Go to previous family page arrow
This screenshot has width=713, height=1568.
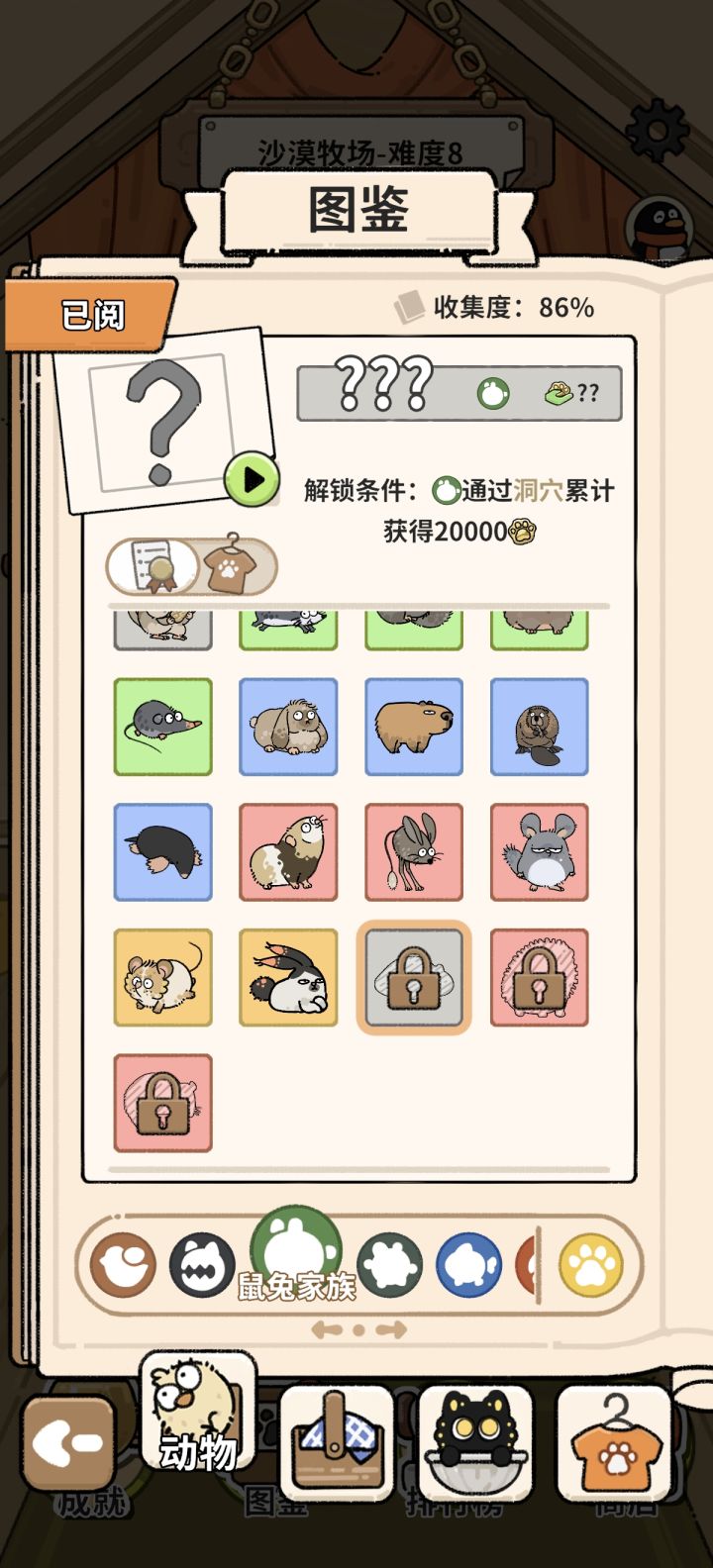[x=329, y=1330]
